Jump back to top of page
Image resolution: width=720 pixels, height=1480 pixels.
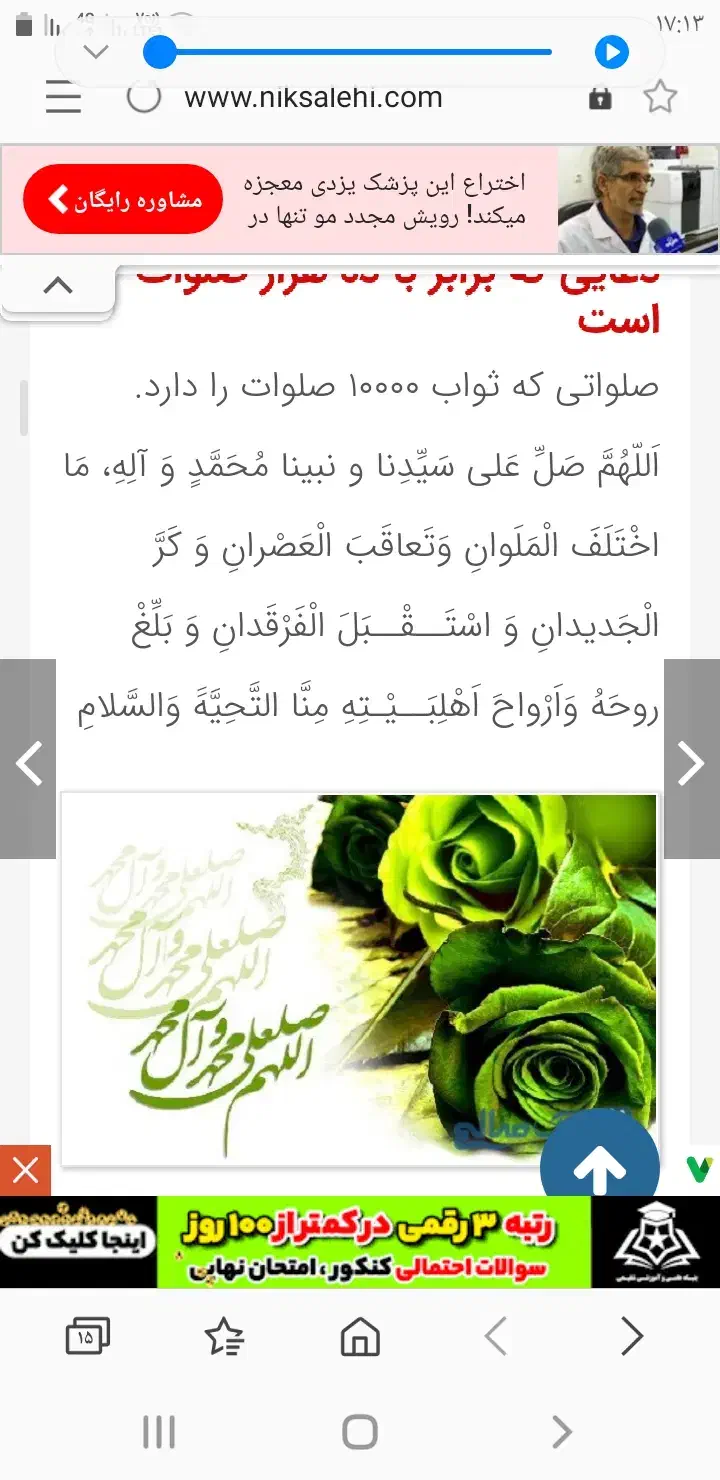click(600, 1166)
